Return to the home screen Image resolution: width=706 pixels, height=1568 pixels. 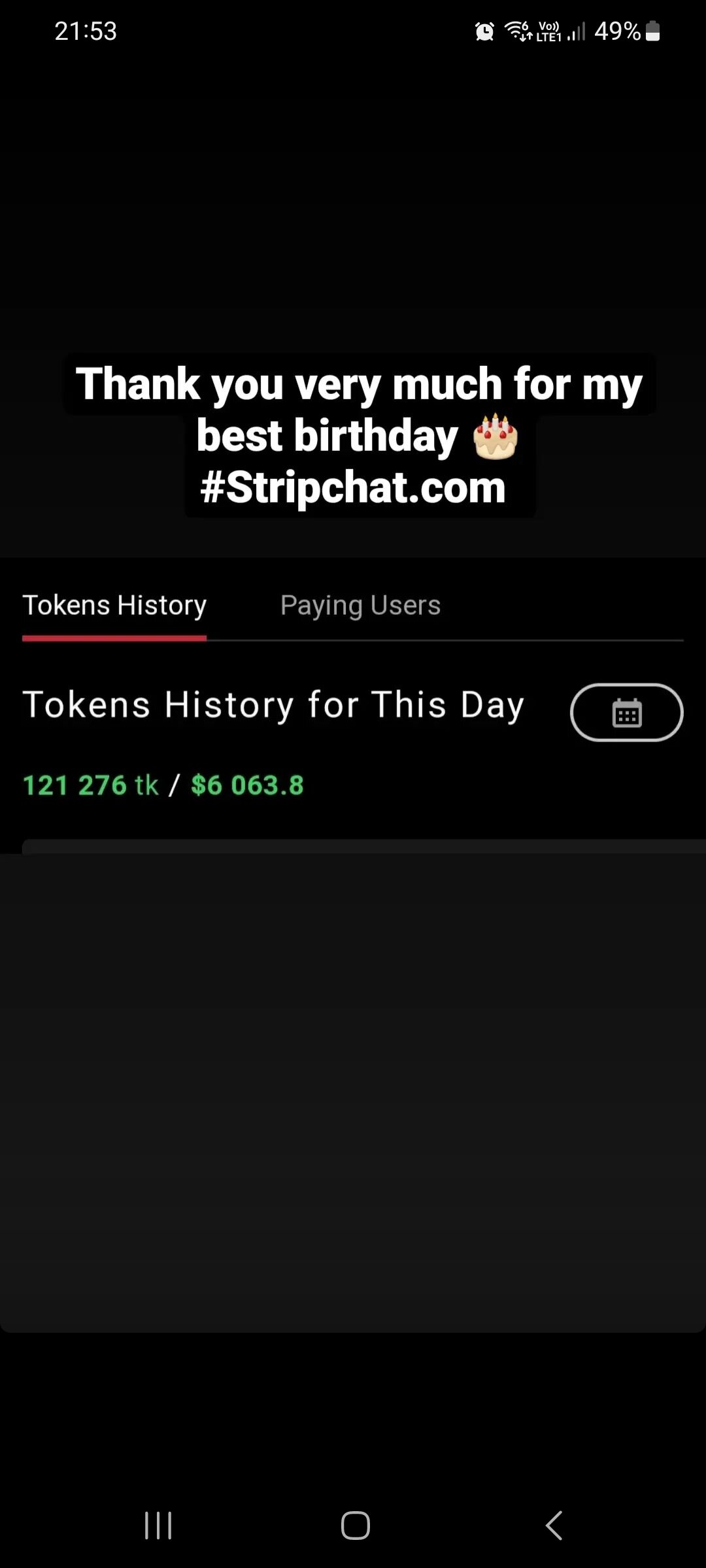[355, 1526]
